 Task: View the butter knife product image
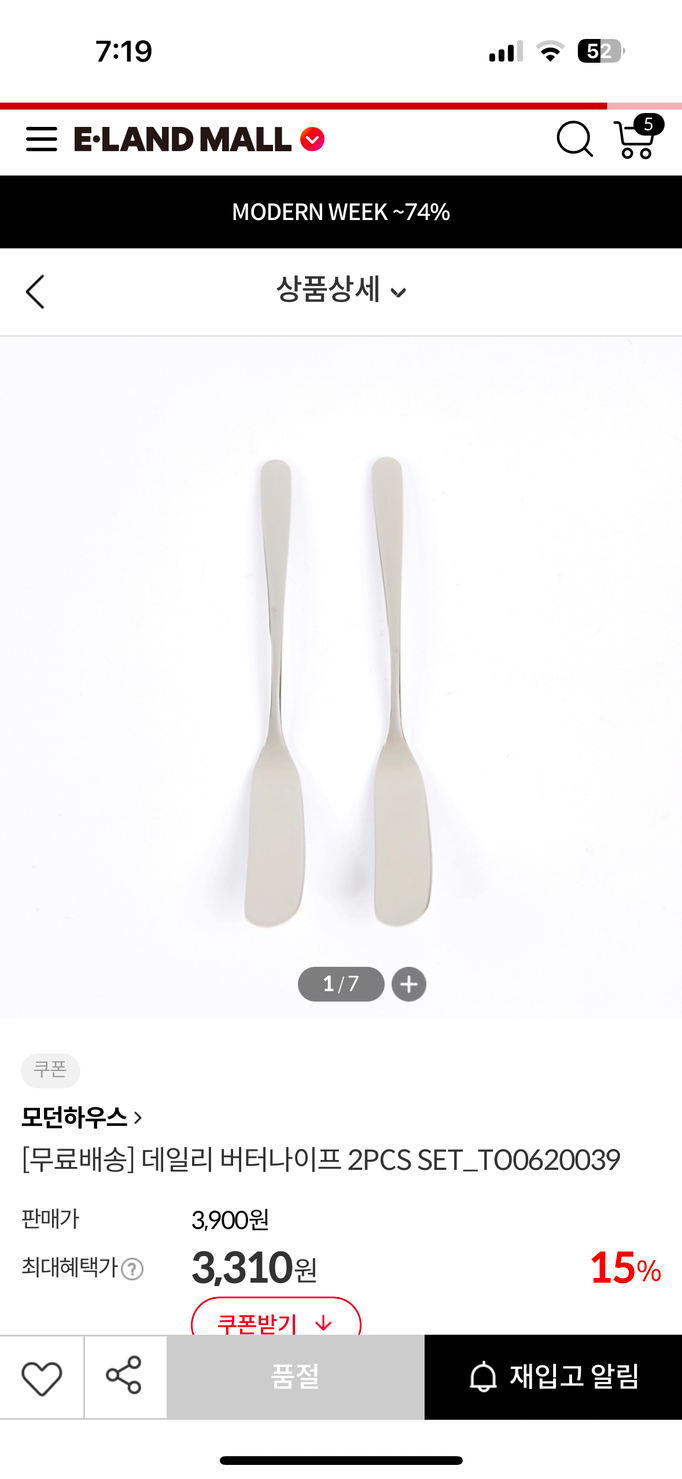click(x=341, y=690)
